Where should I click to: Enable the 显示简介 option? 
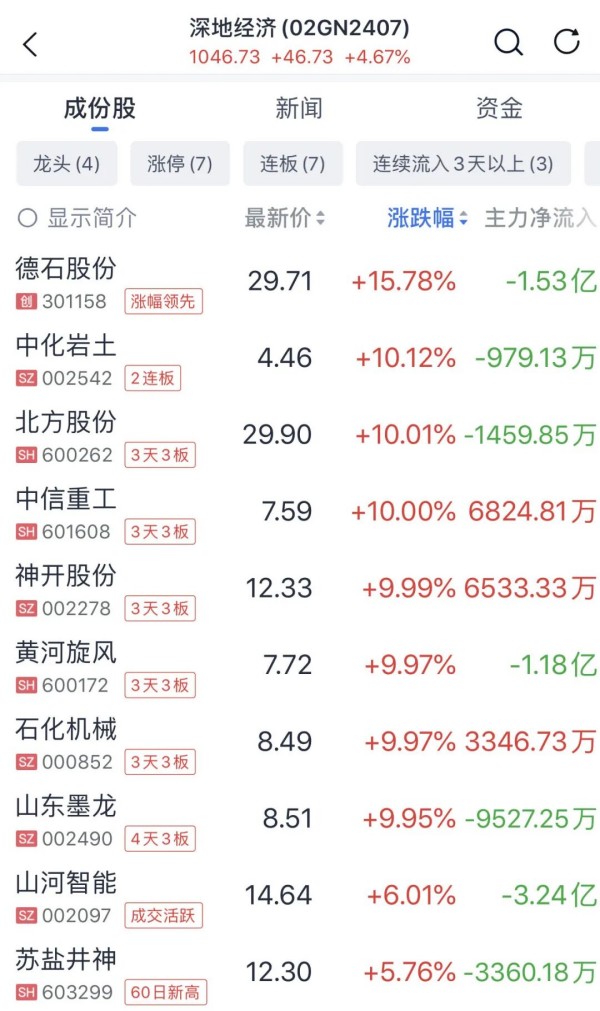[77, 218]
